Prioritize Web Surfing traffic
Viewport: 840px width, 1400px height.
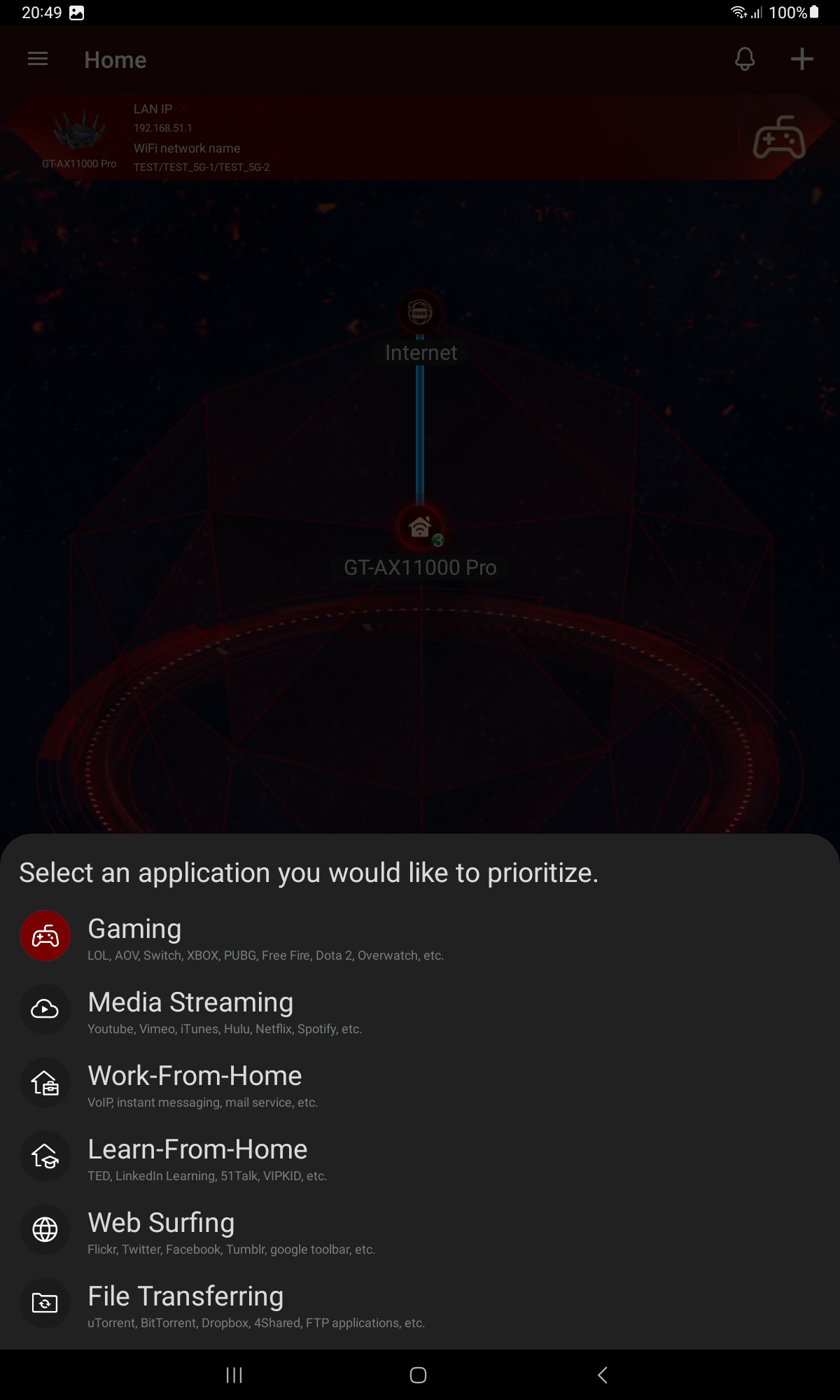pyautogui.click(x=161, y=1230)
